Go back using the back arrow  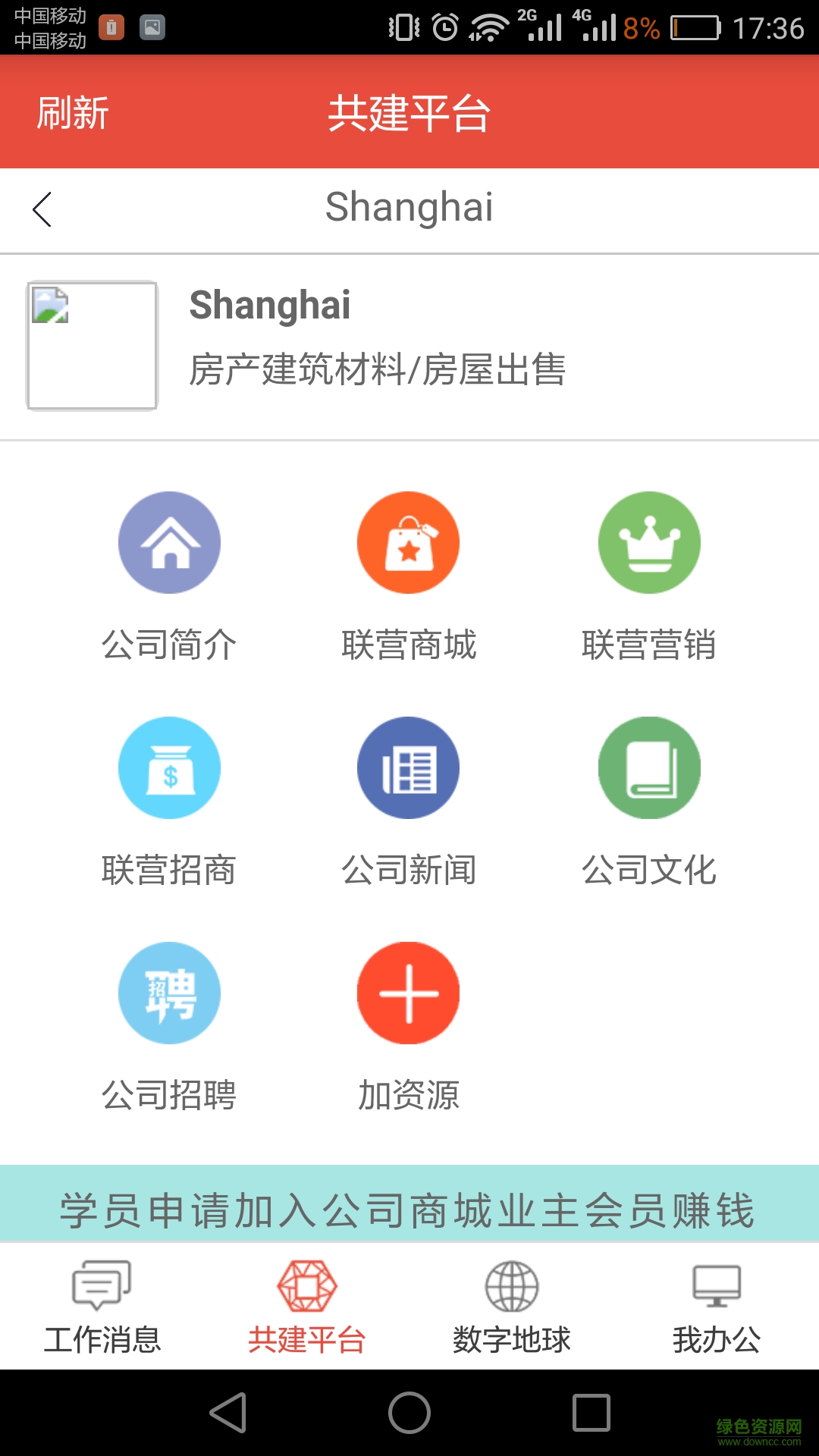pos(43,209)
